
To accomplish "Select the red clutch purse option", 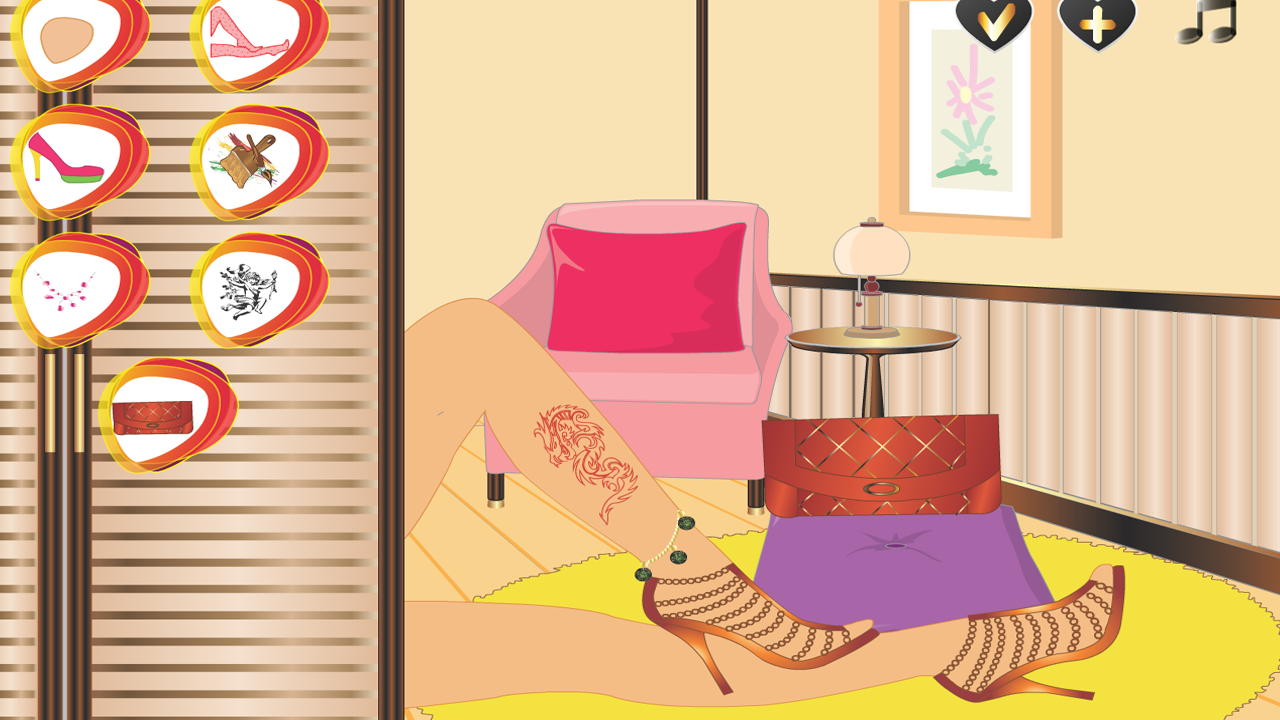I will tap(155, 413).
